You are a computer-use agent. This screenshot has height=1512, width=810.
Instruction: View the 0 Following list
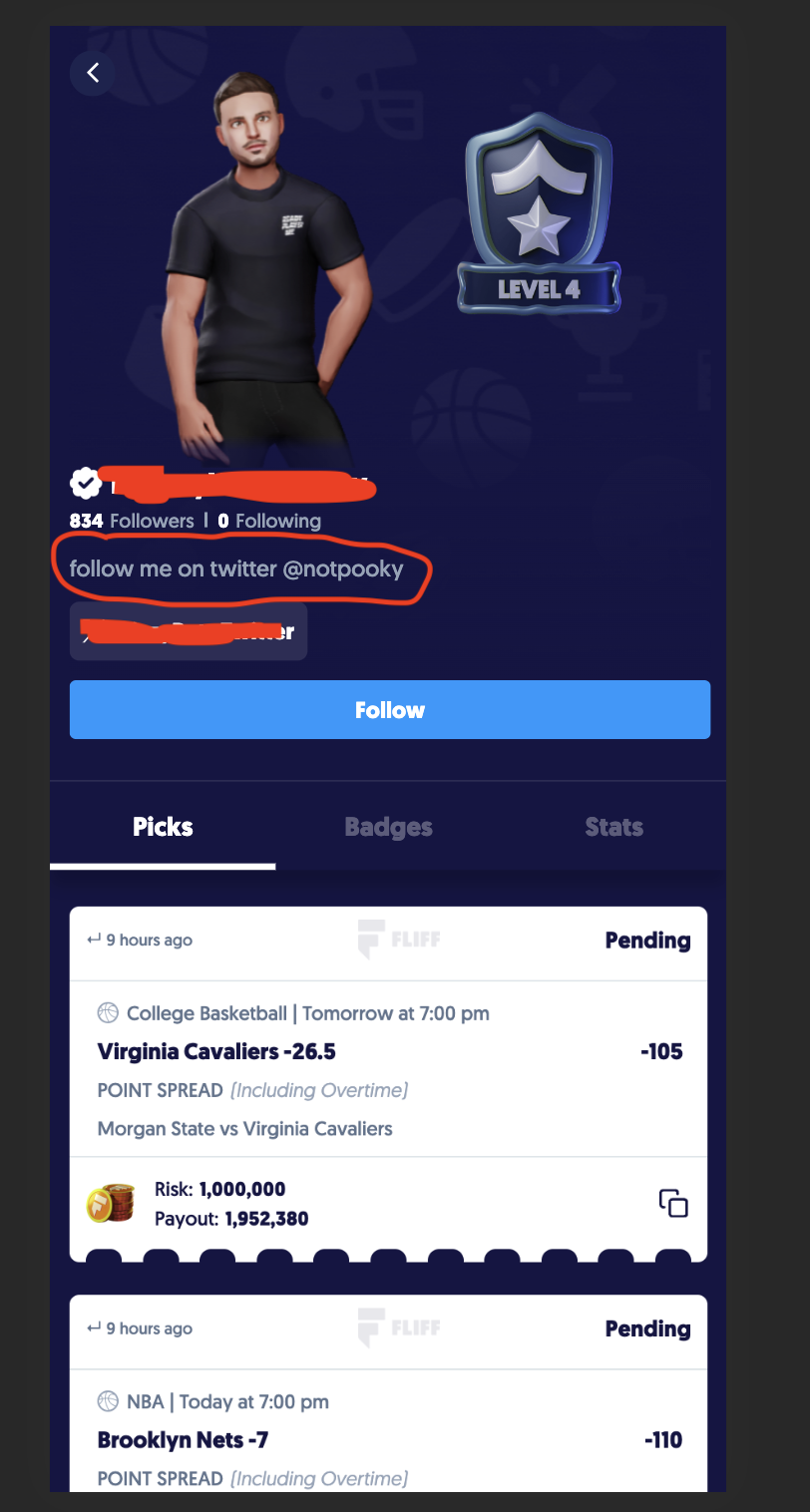point(269,521)
